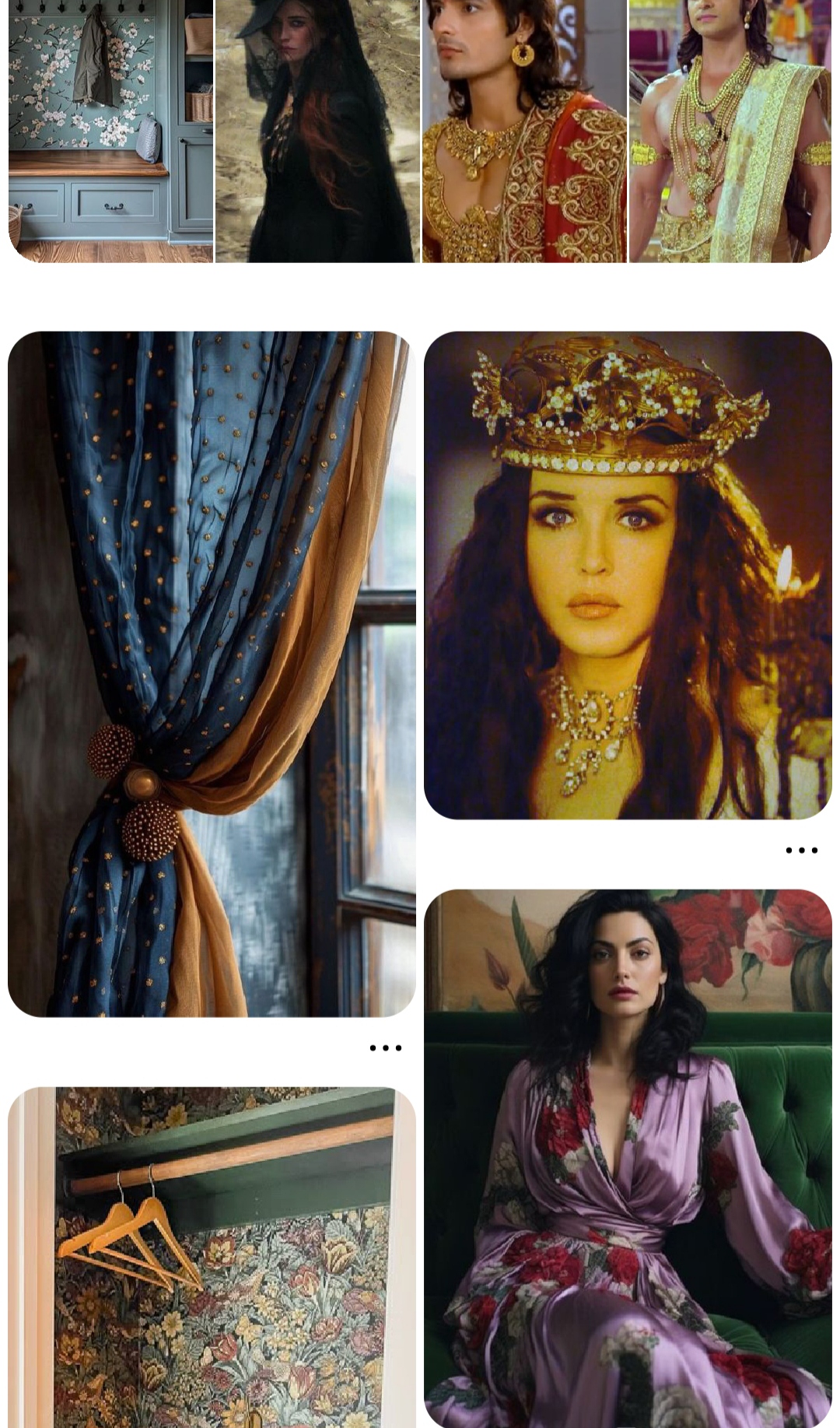
Task: Open the pin with wooden hangers and floral wallpaper
Action: pos(212,1256)
